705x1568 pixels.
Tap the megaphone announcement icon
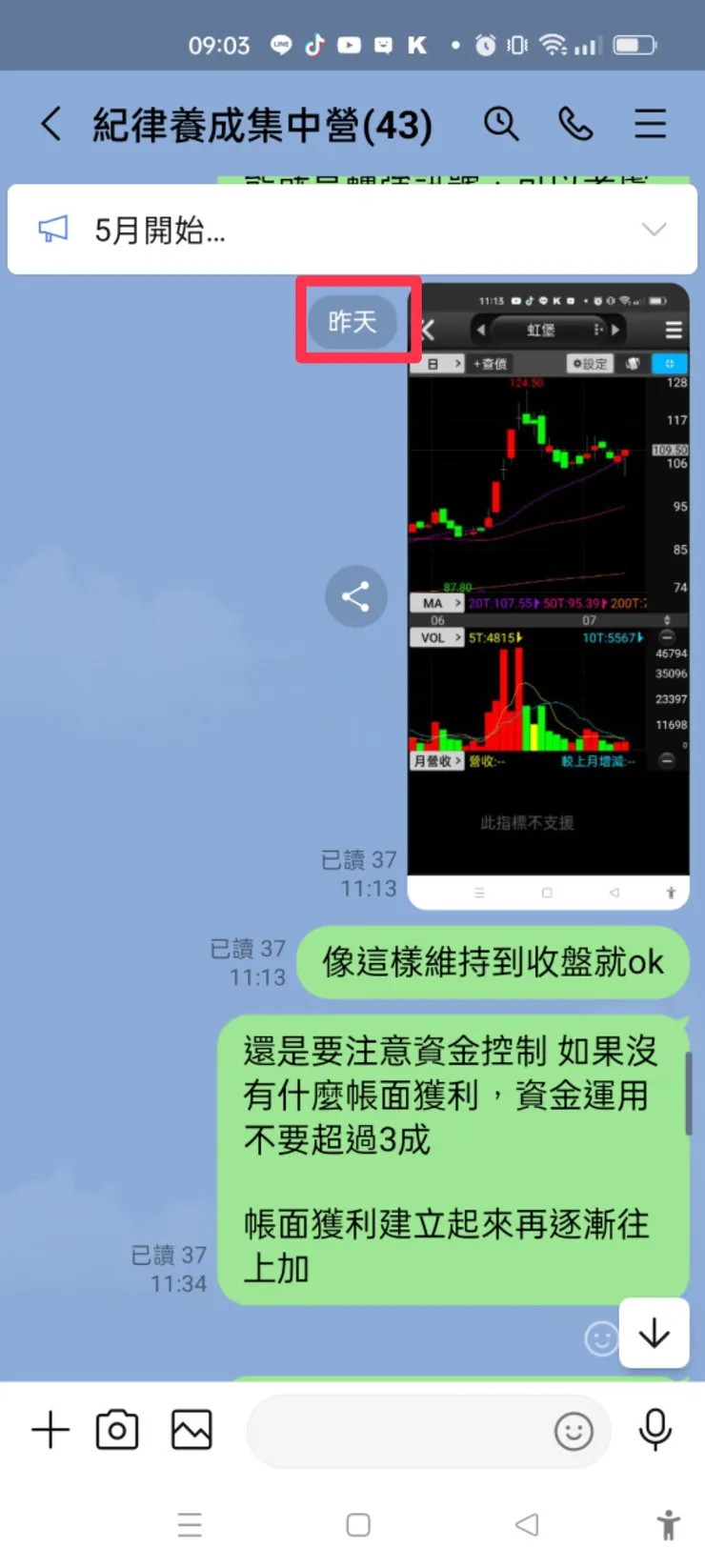pyautogui.click(x=53, y=229)
